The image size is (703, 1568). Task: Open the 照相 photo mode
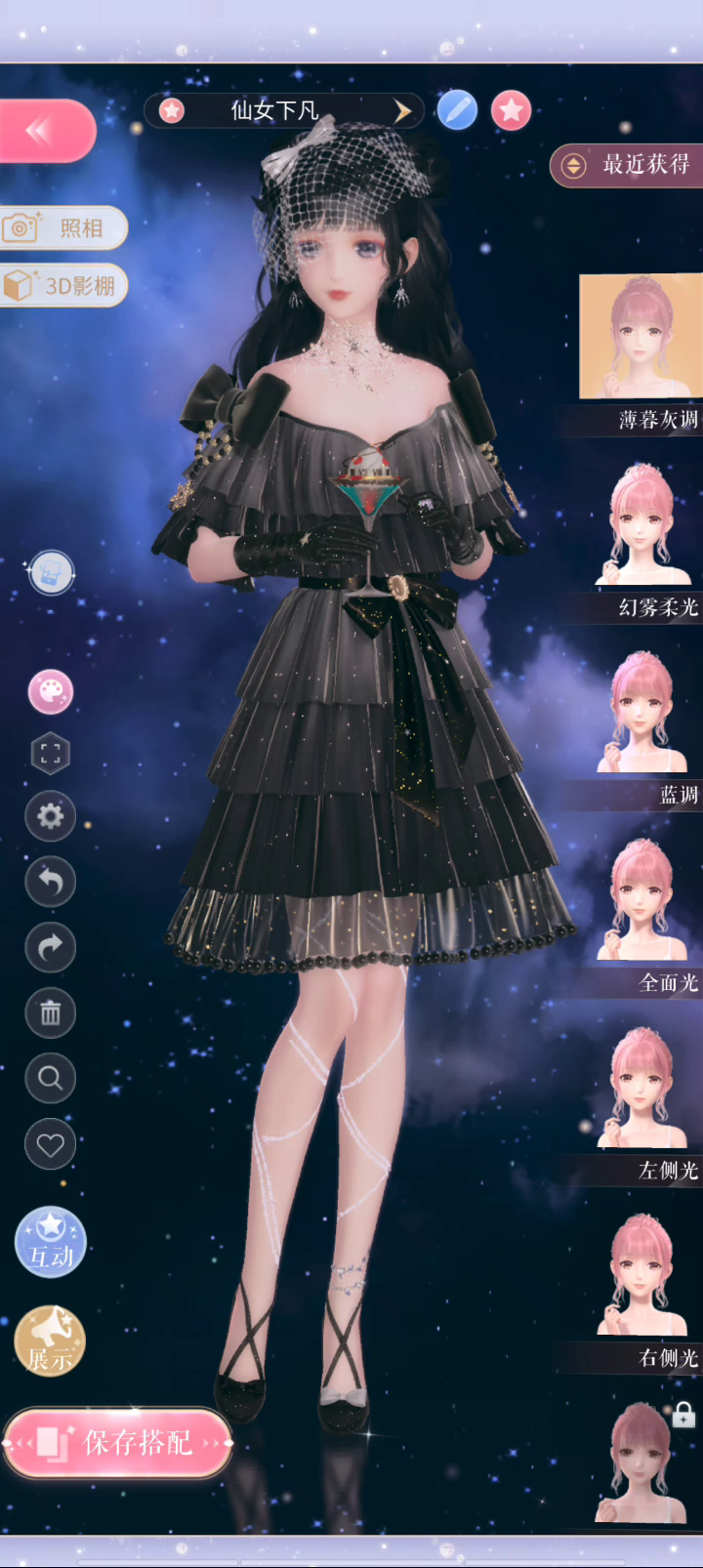tap(62, 227)
